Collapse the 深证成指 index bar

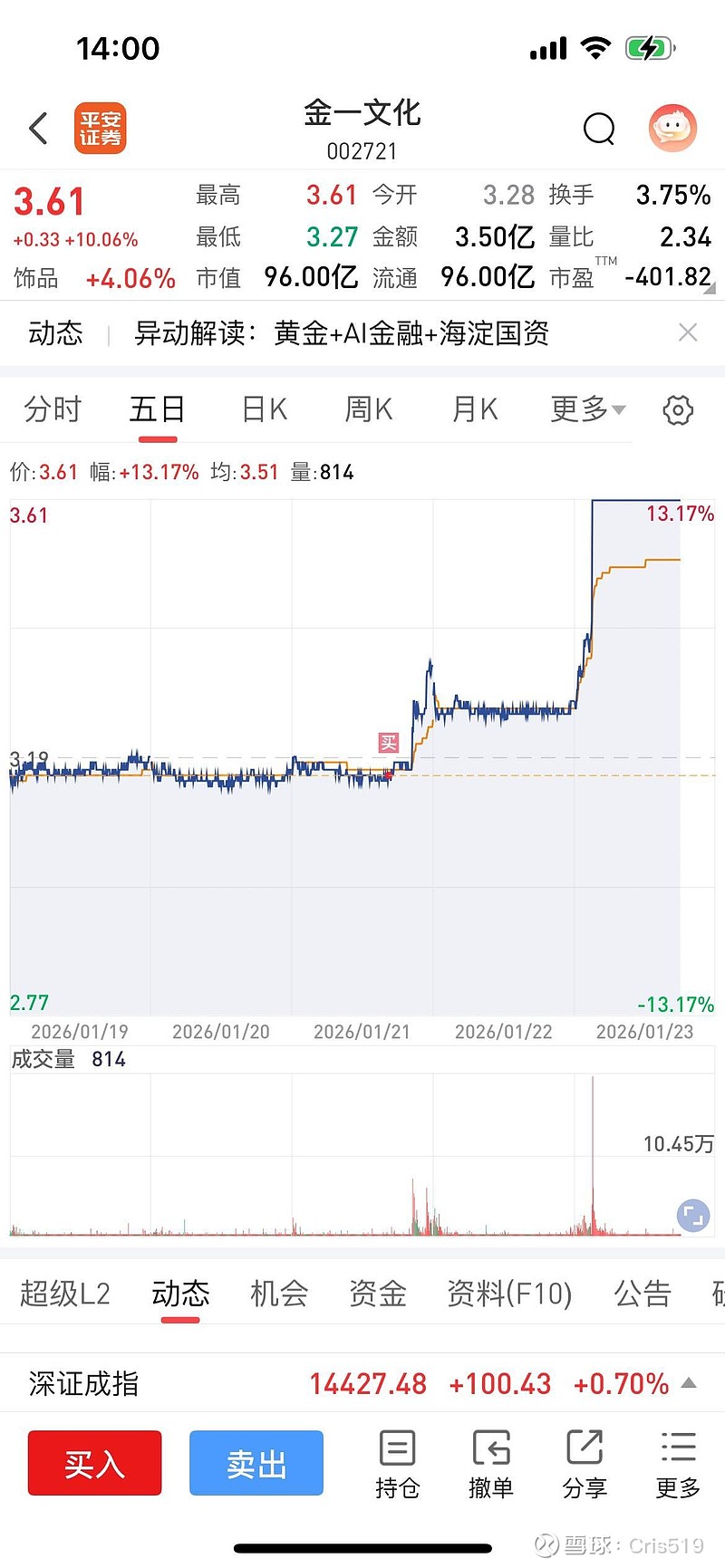pos(687,1383)
